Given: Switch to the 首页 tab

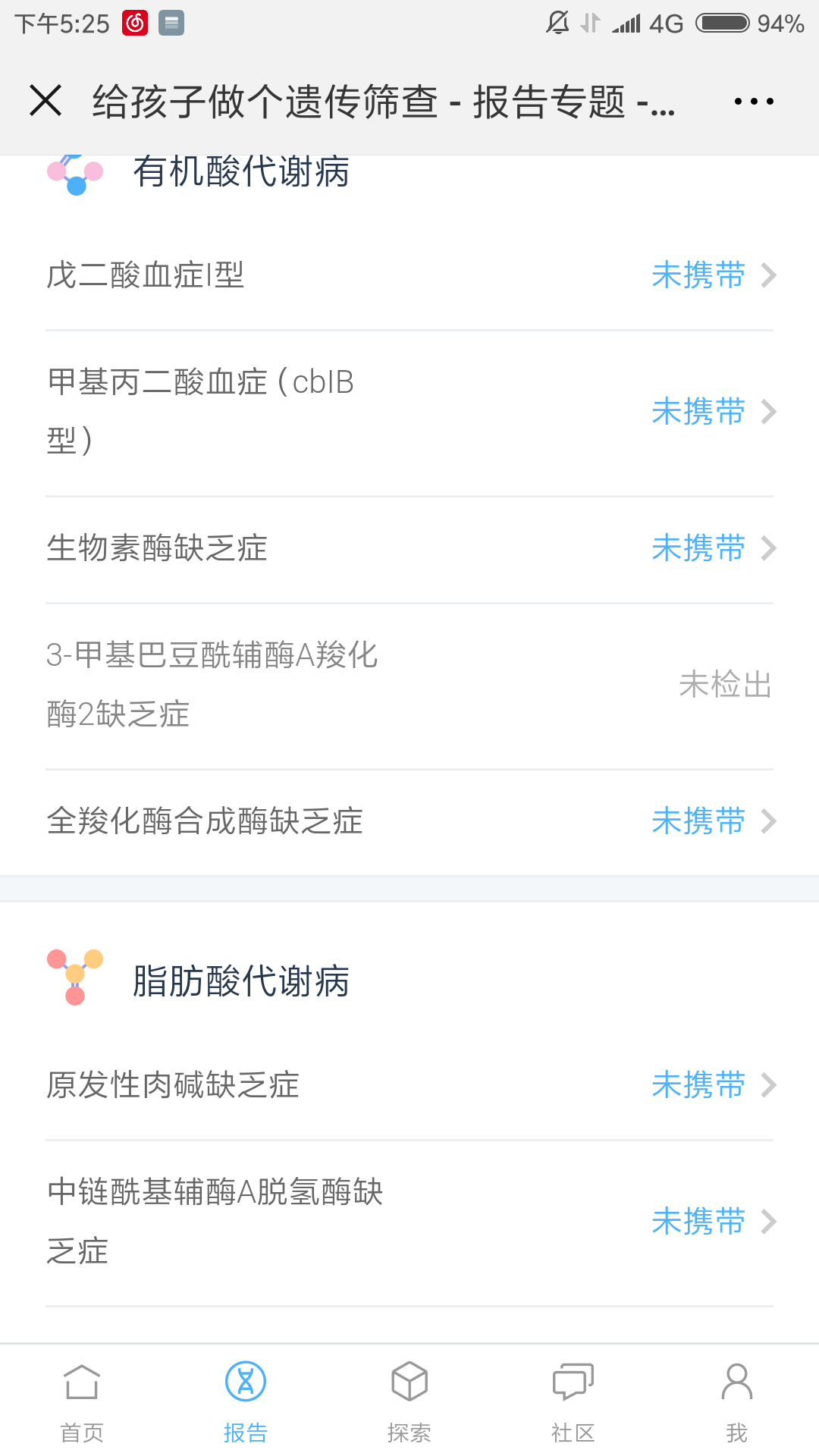Looking at the screenshot, I should 82,1401.
